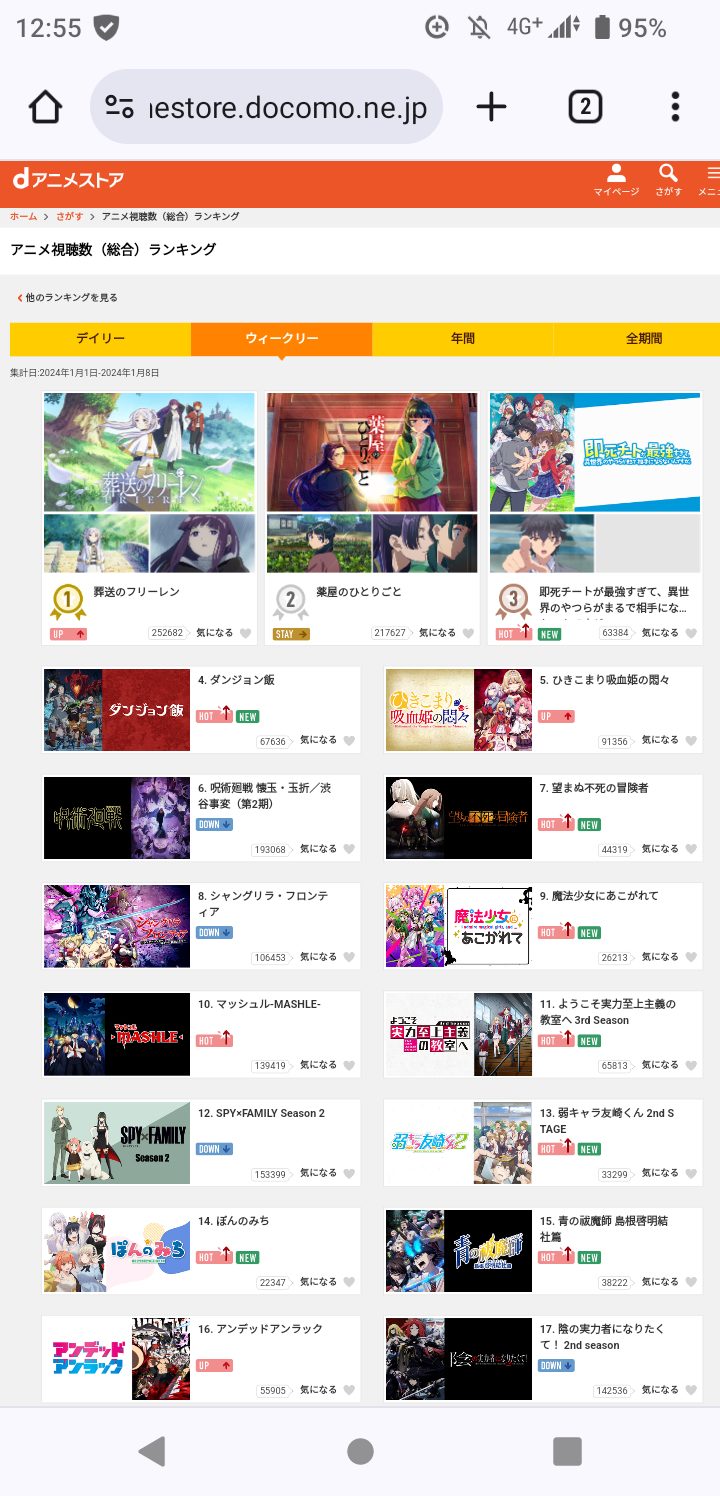Switch to the 年間 tab
The height and width of the screenshot is (1496, 720).
coord(462,338)
